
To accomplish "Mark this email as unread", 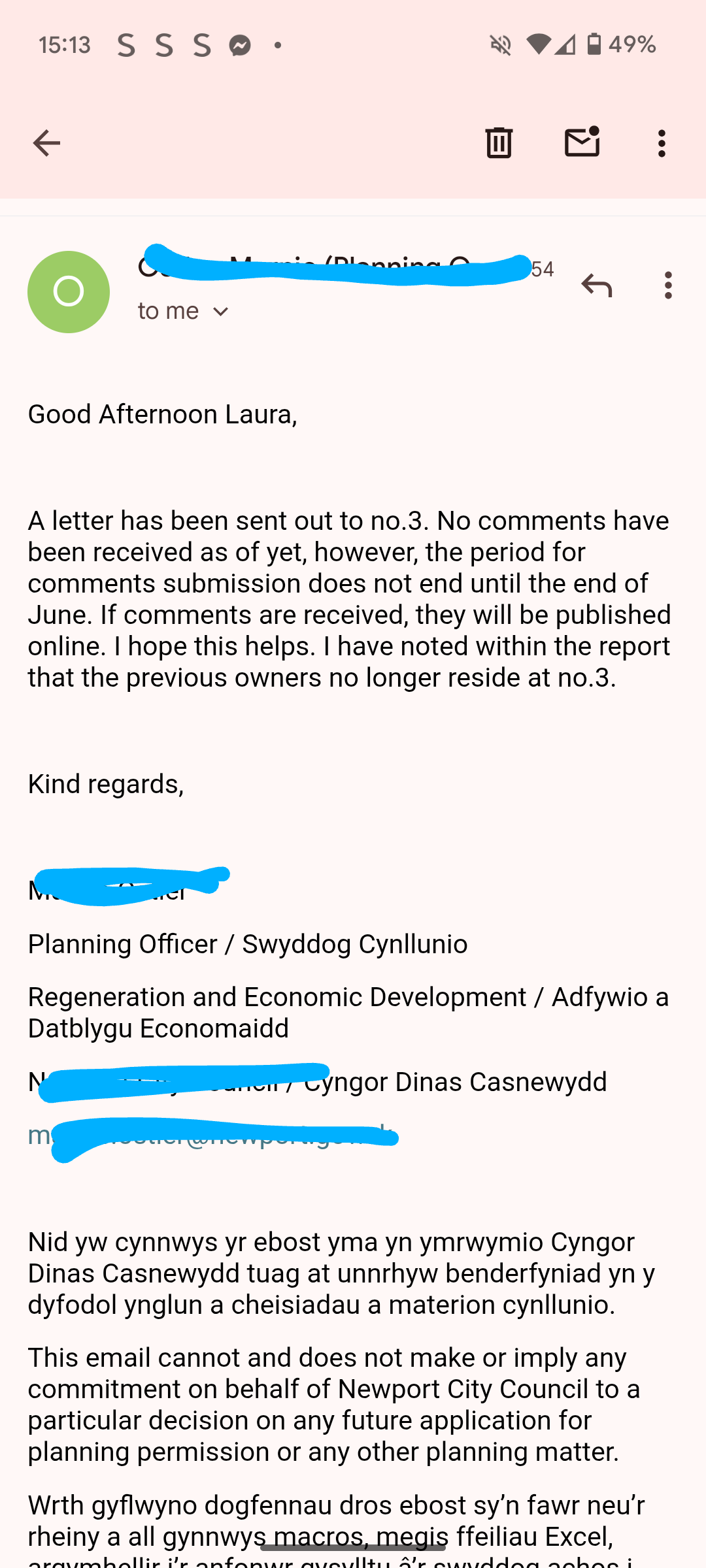I will pos(582,142).
